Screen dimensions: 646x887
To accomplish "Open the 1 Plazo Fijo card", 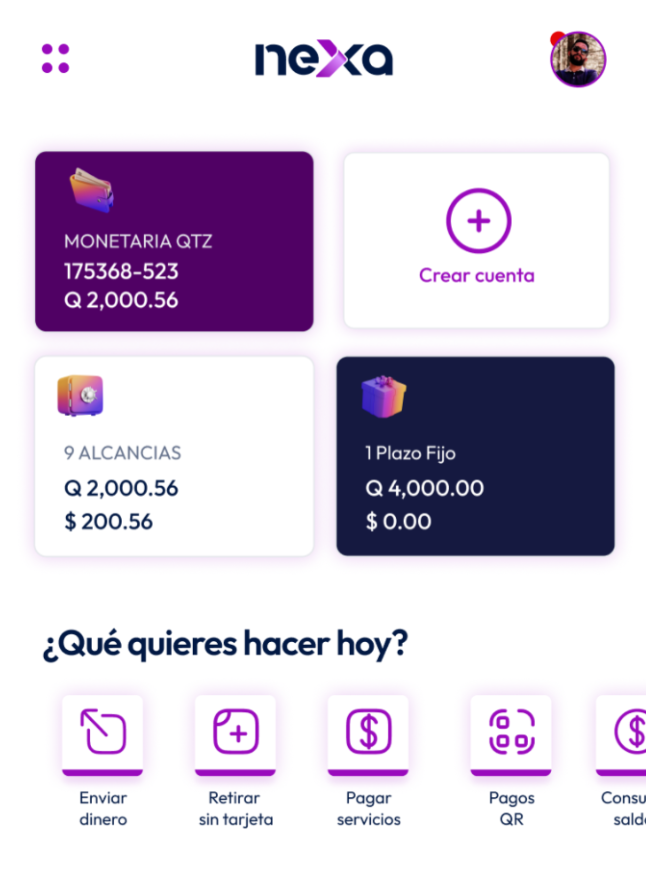I will click(x=475, y=456).
